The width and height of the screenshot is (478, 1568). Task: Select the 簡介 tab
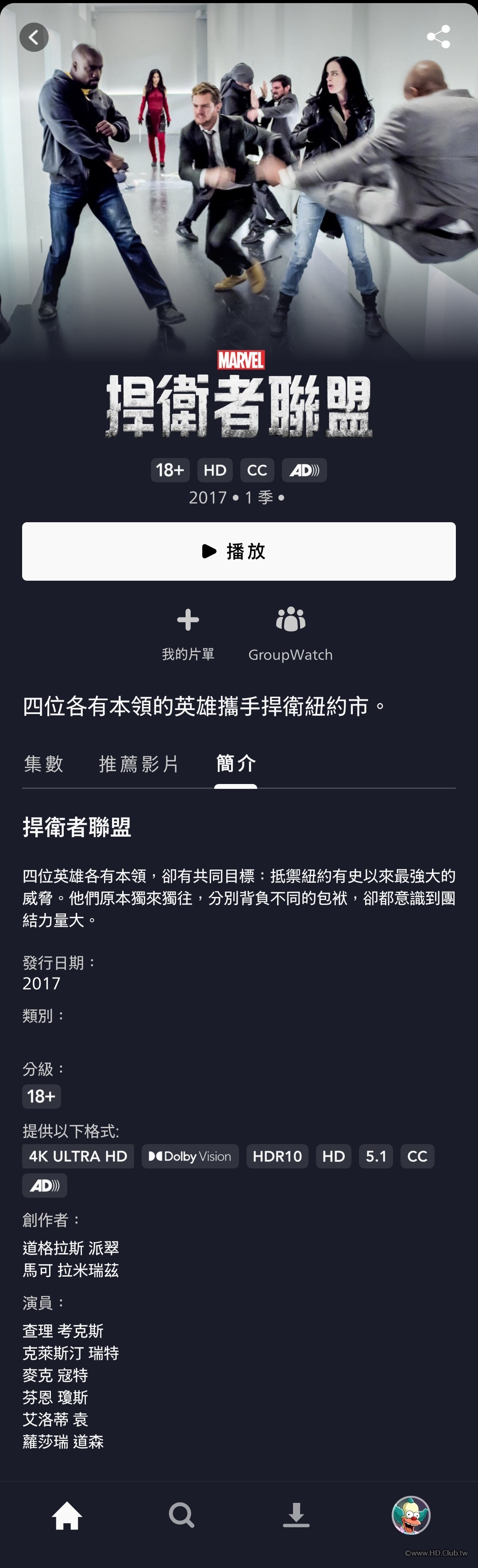pyautogui.click(x=236, y=763)
